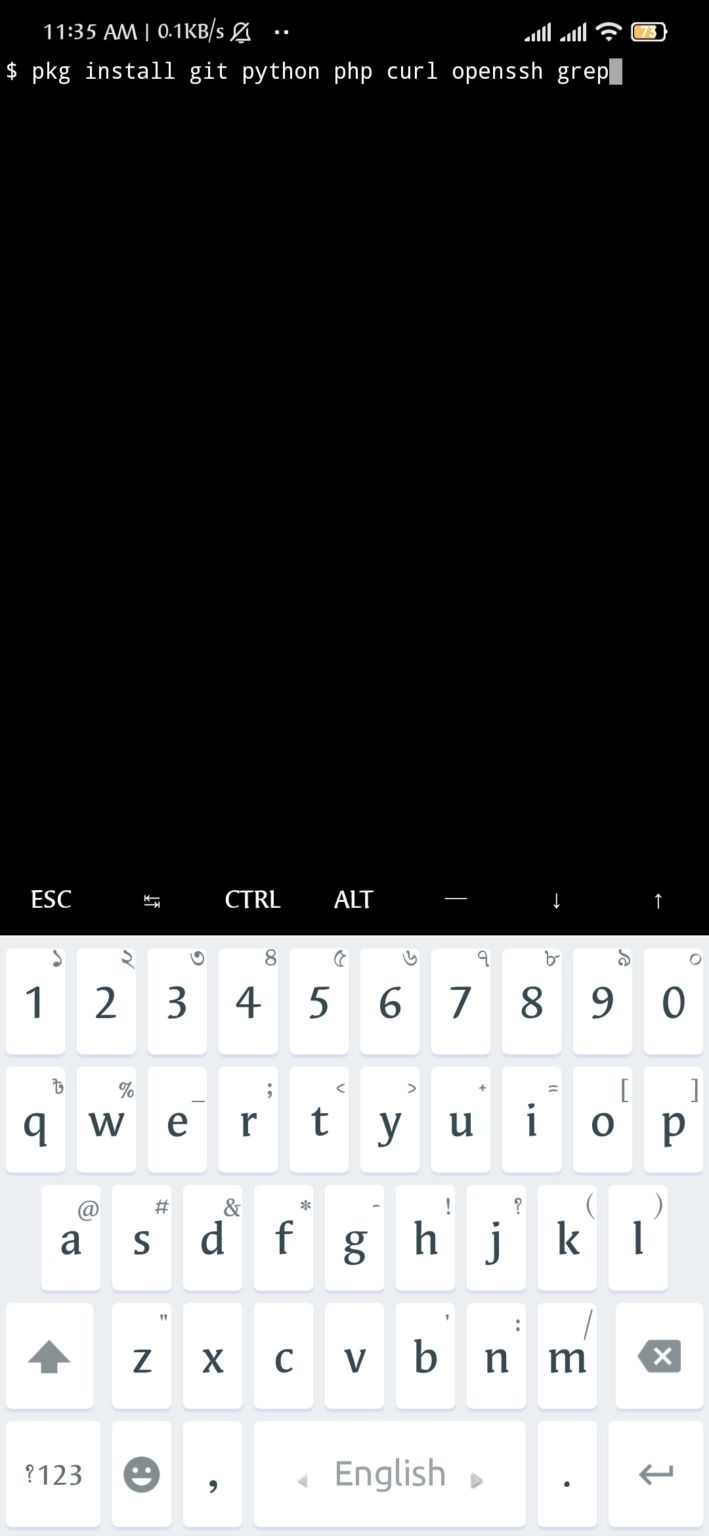The image size is (709, 1536).
Task: Switch to the ?123 symbols layout
Action: pos(53,1473)
